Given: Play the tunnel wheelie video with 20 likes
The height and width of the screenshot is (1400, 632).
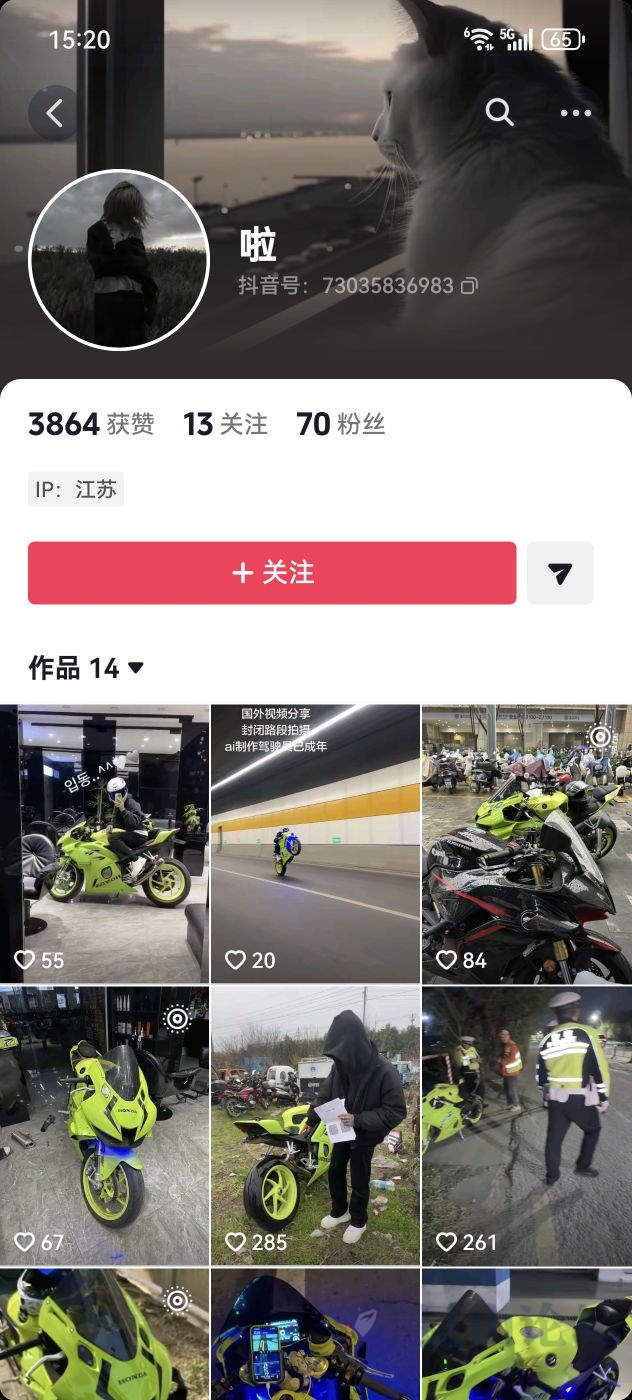Looking at the screenshot, I should coord(315,843).
